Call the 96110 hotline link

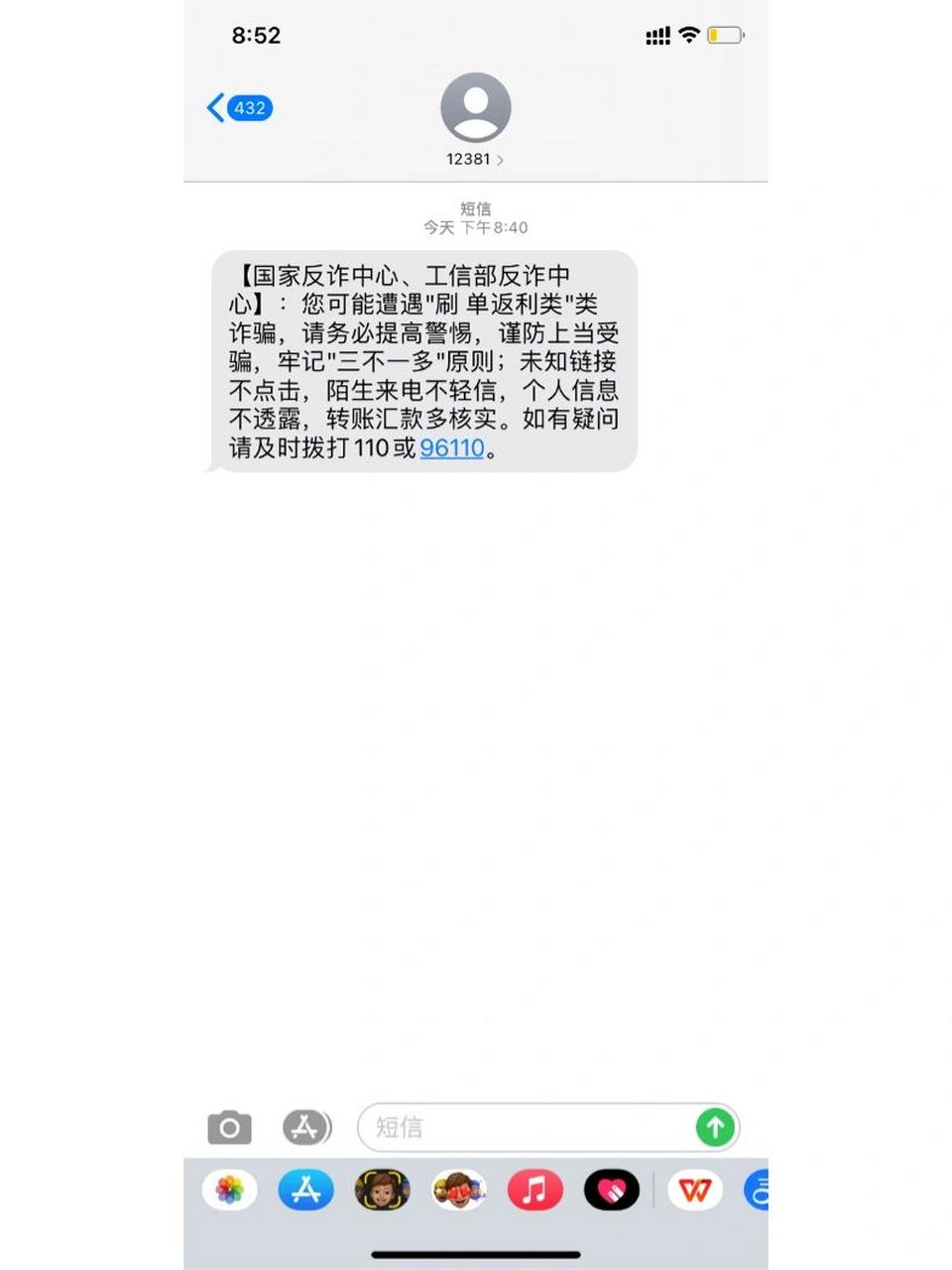tap(451, 448)
